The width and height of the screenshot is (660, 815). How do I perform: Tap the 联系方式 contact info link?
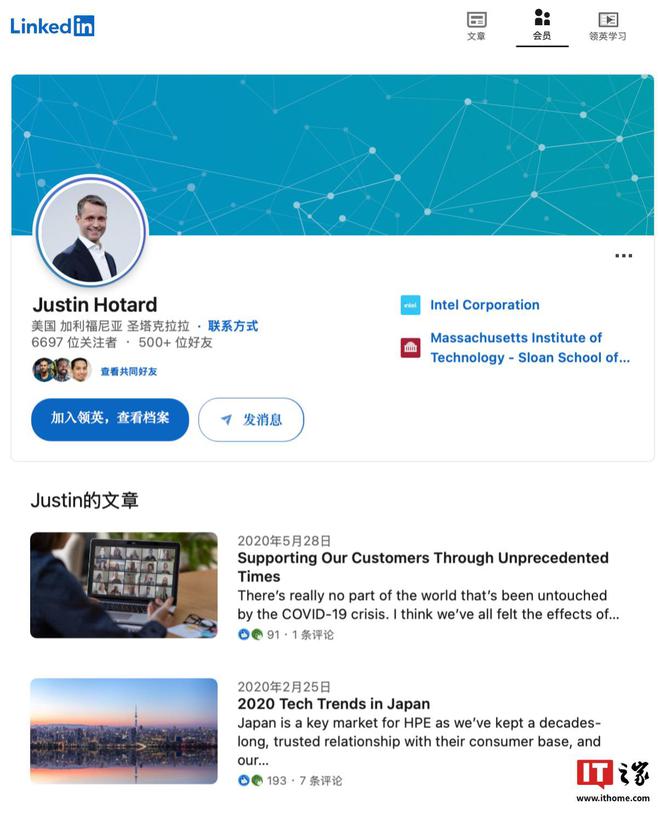[233, 326]
